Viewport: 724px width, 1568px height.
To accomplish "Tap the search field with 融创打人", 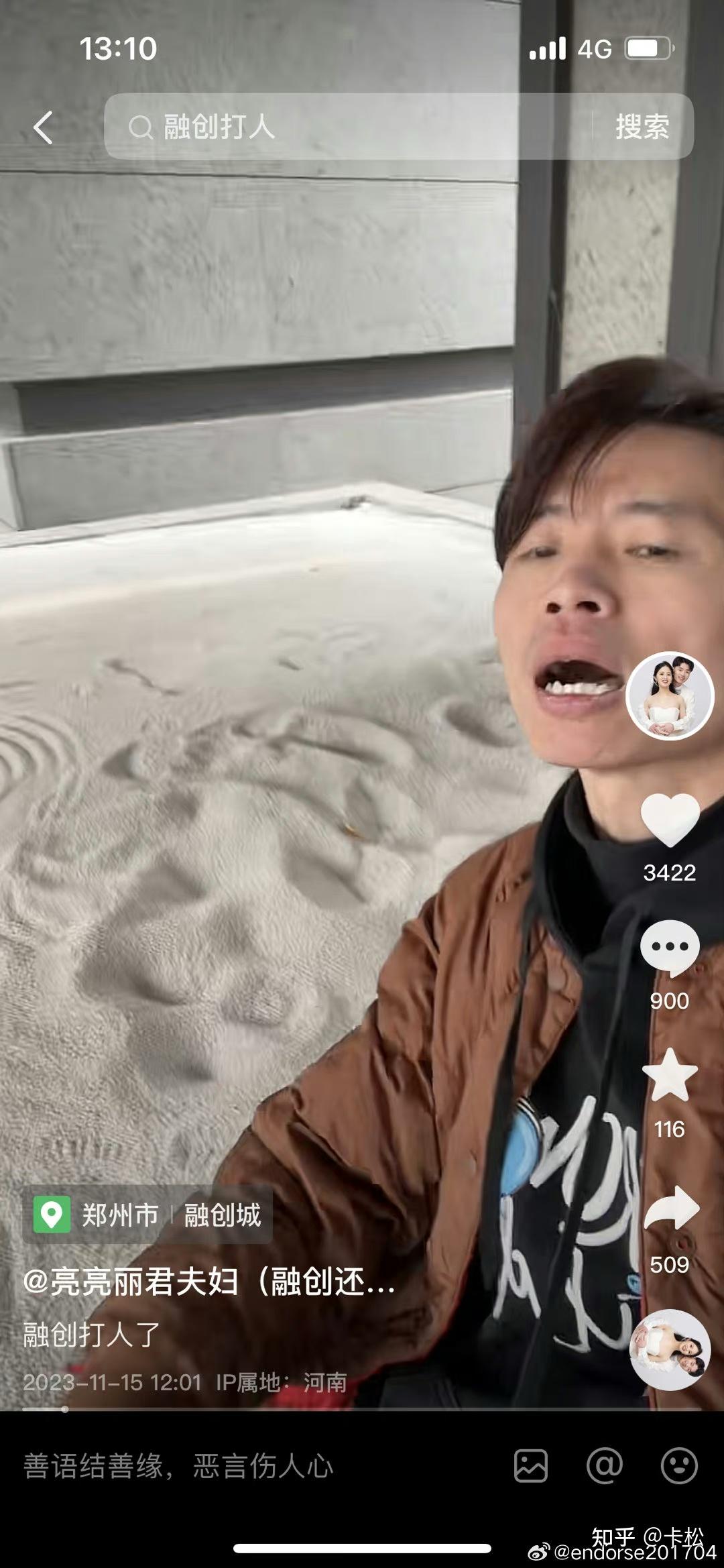I will (x=349, y=127).
